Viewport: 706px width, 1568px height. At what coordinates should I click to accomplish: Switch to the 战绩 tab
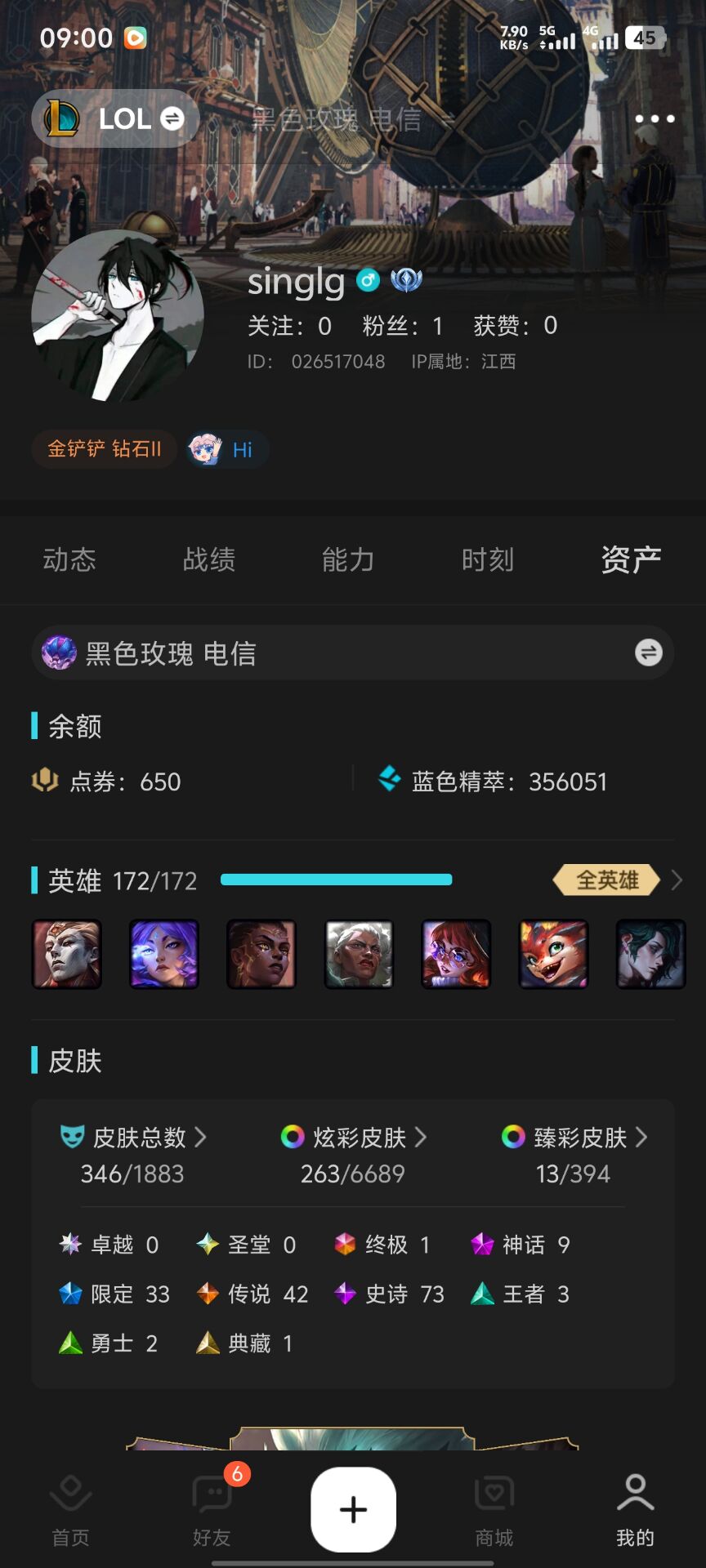[209, 560]
